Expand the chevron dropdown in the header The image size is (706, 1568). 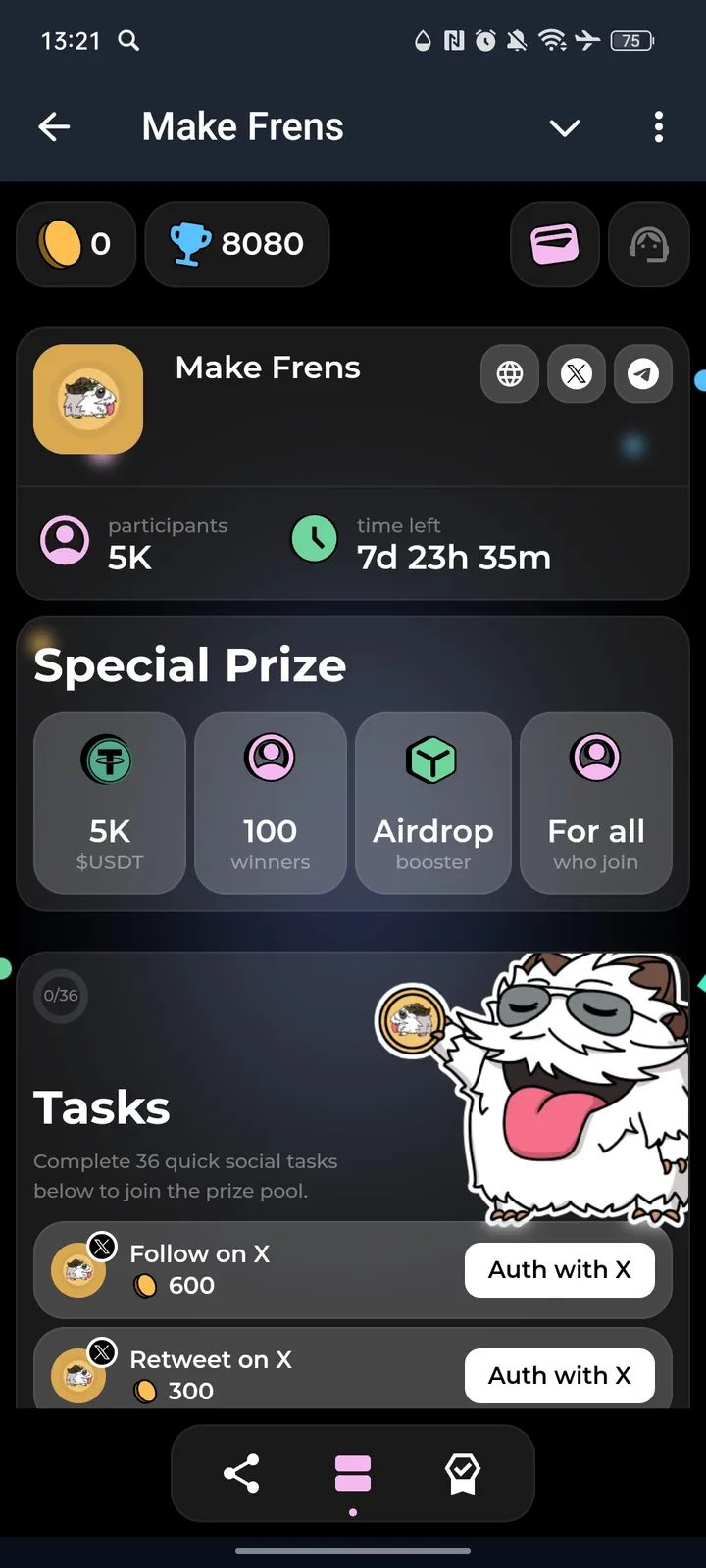click(x=565, y=127)
